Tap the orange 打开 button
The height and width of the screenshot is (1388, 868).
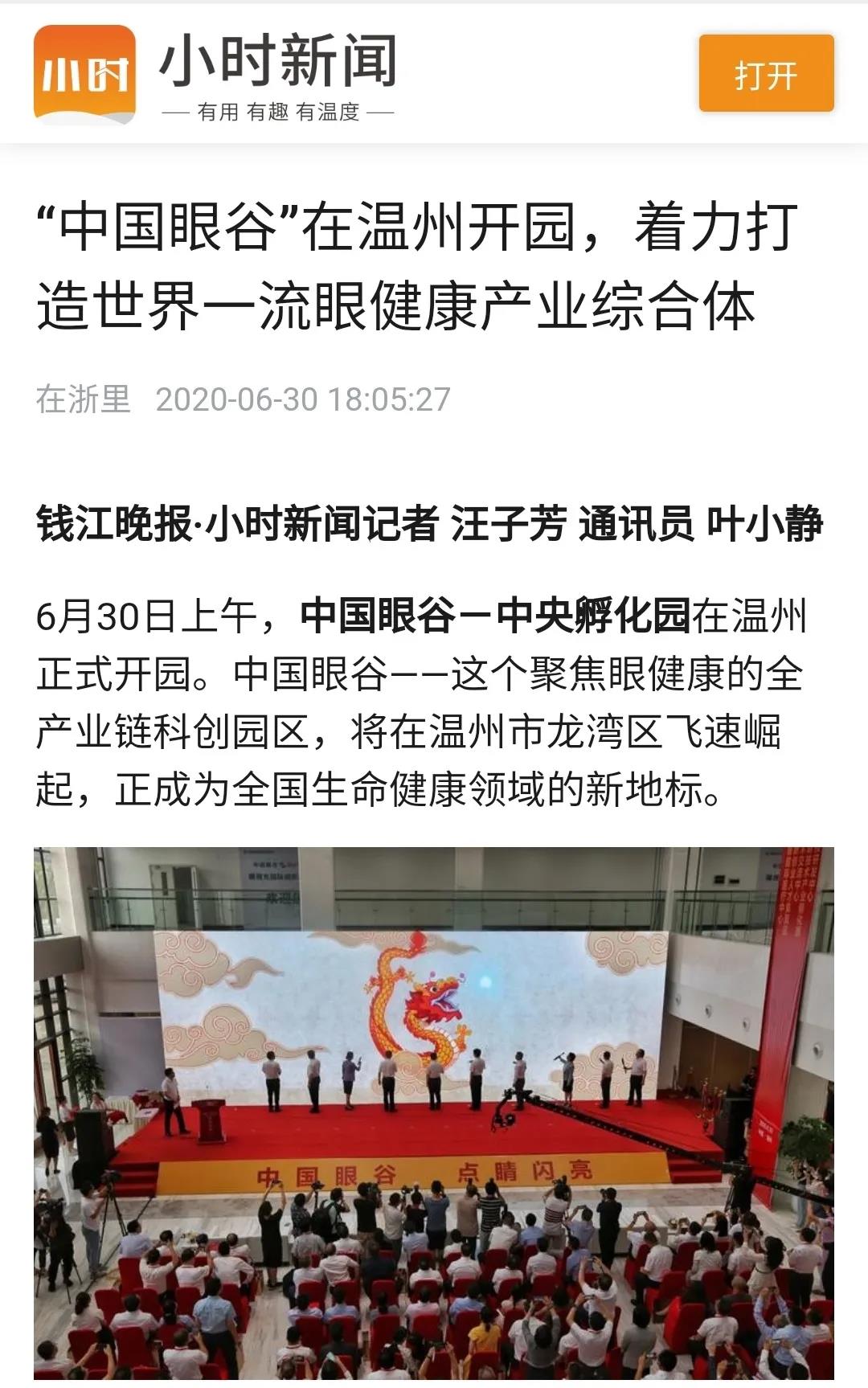pos(765,74)
